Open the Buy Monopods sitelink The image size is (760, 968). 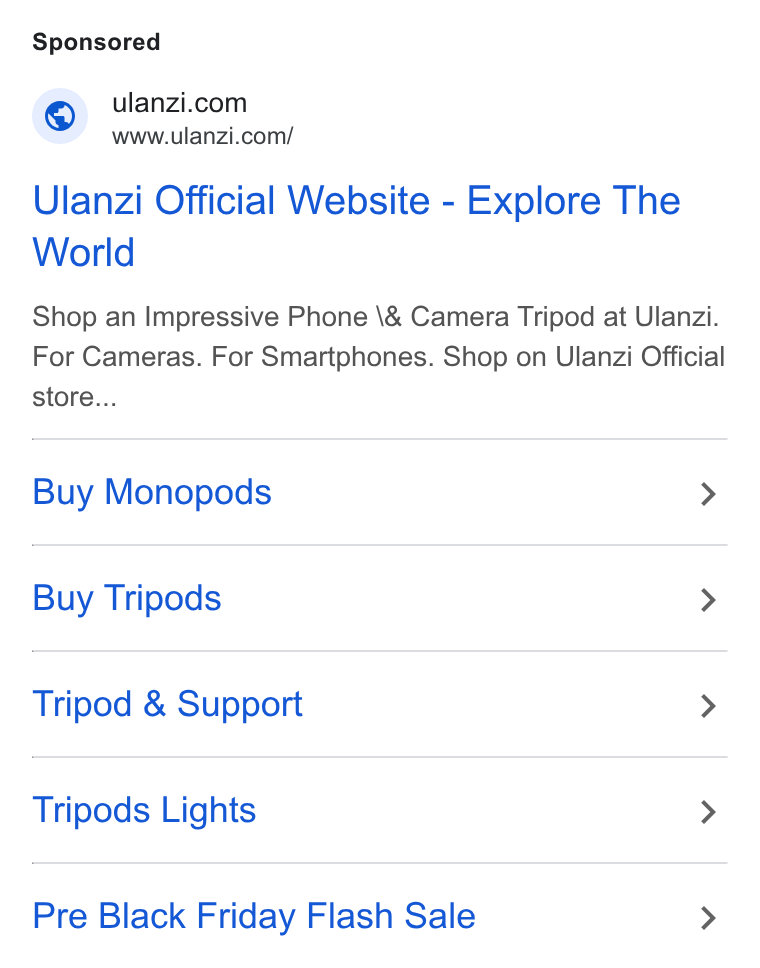coord(380,493)
